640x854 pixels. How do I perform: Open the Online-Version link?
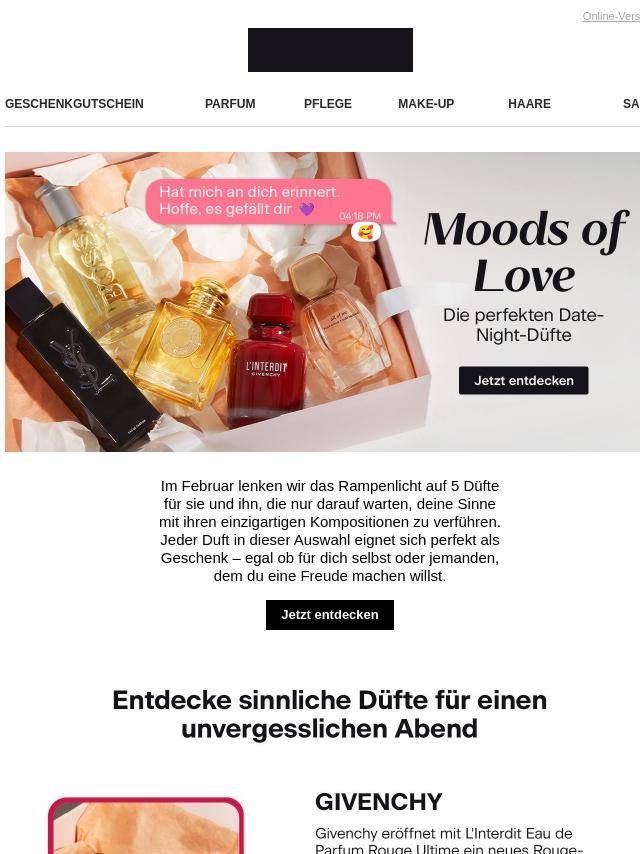pyautogui.click(x=611, y=16)
